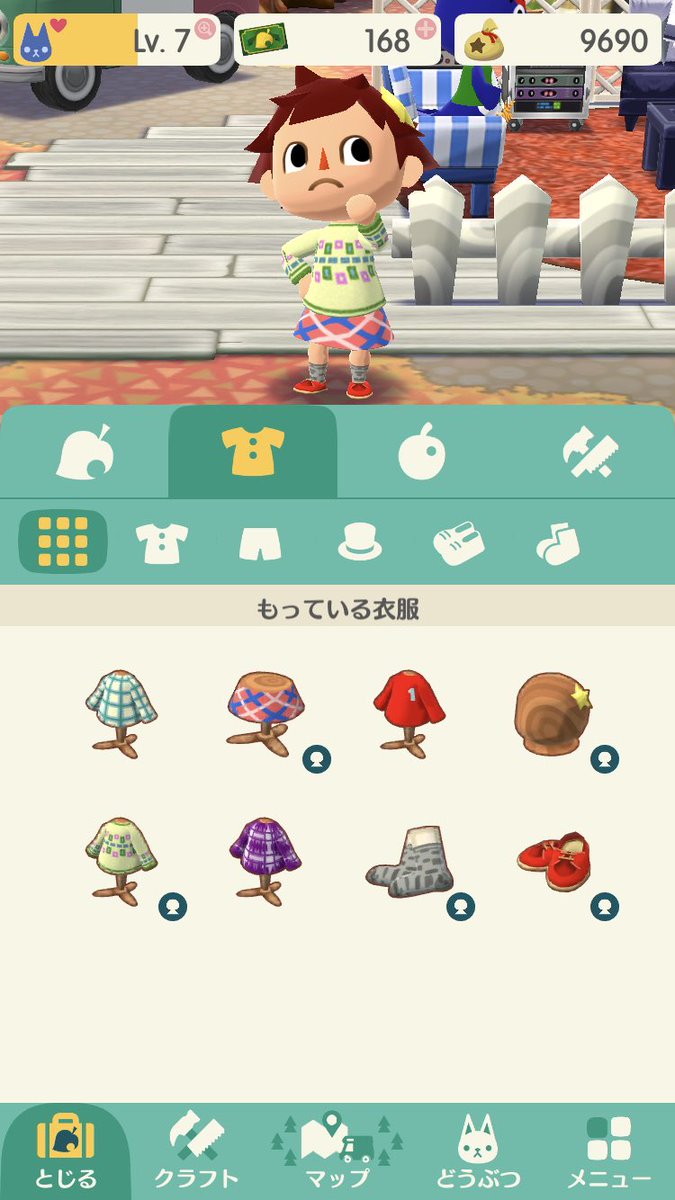Switch to the fruit collection tab

pyautogui.click(x=421, y=453)
